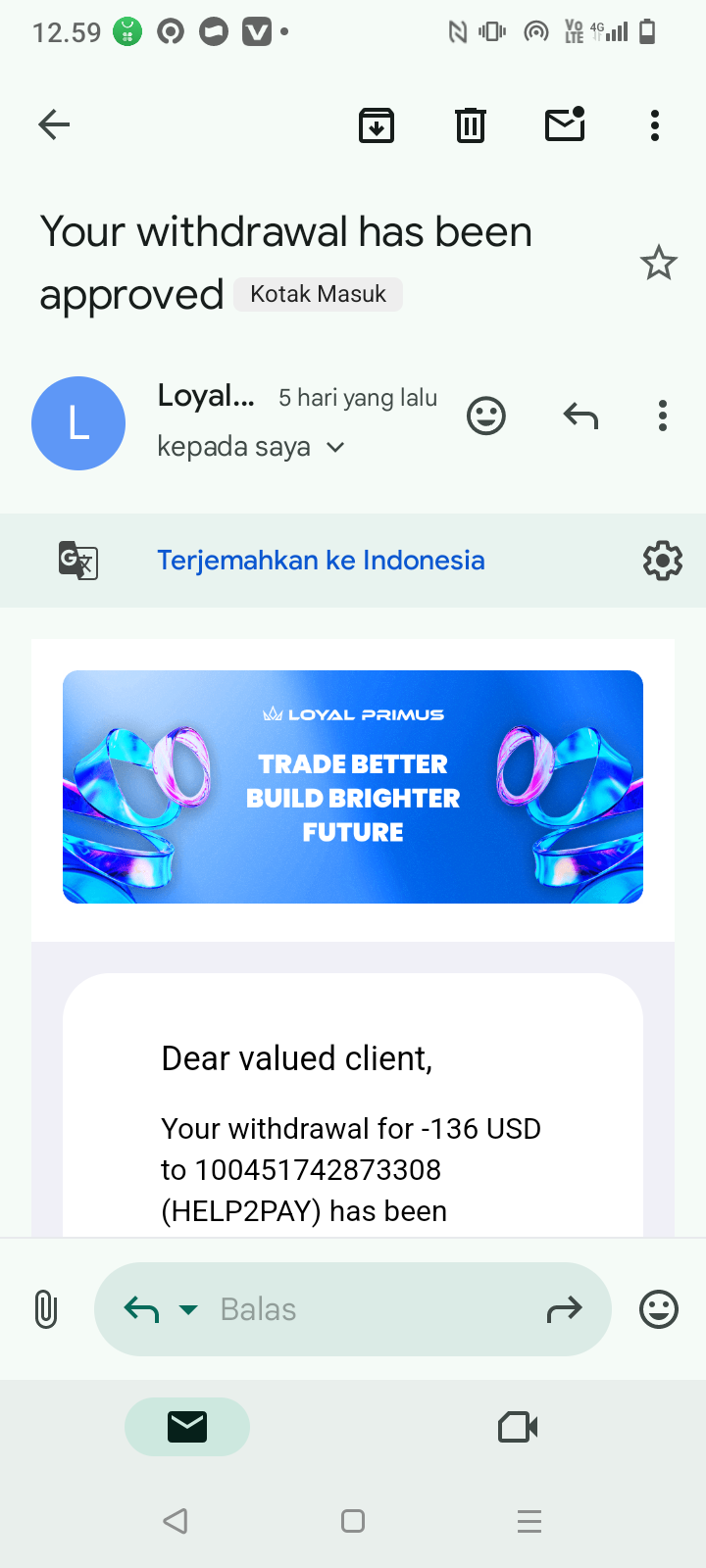Expand recipient details next to kepada saya
Viewport: 706px width, 1568px height.
click(335, 448)
